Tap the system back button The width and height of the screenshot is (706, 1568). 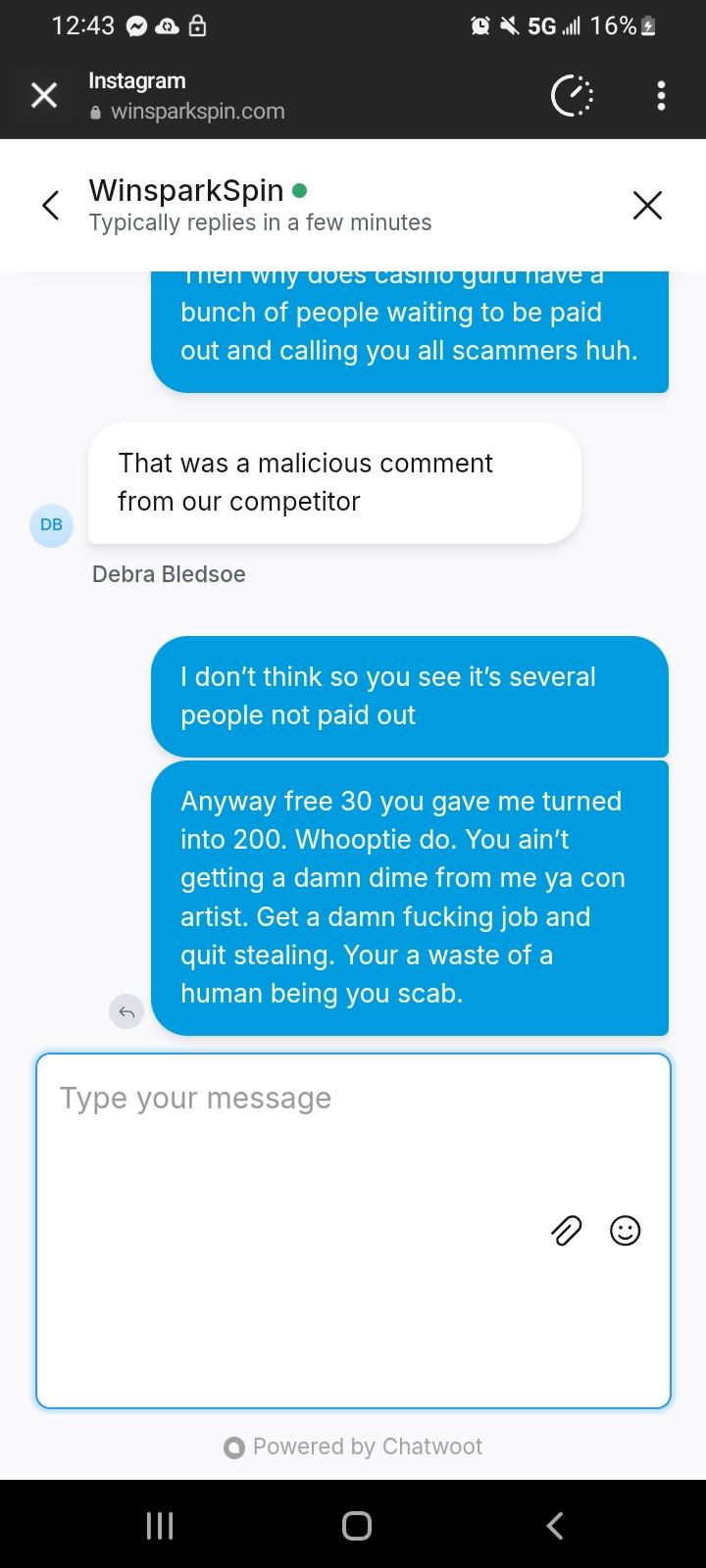(554, 1525)
